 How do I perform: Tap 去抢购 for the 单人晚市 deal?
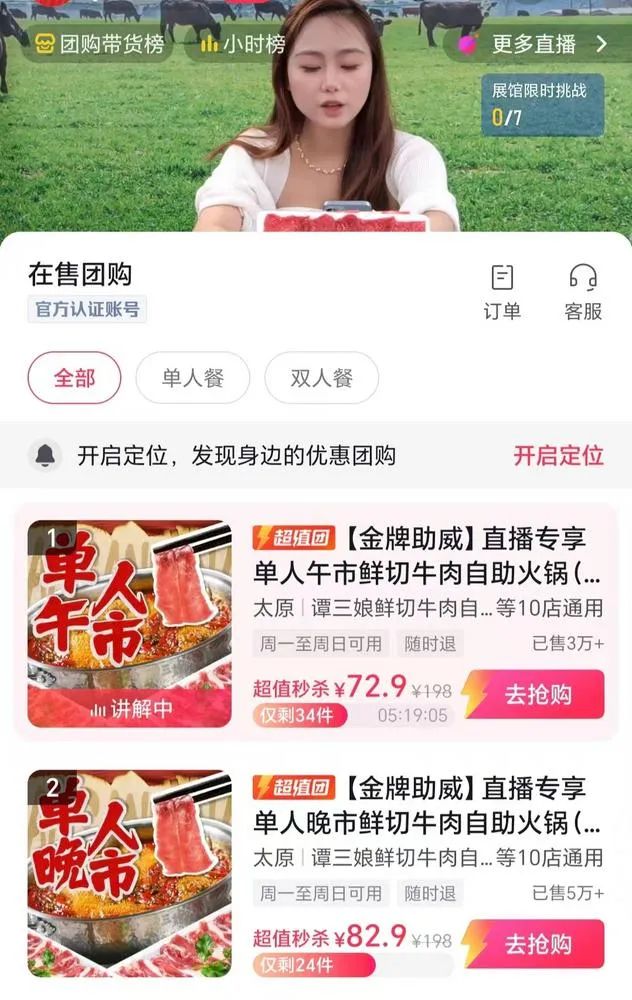(x=534, y=943)
